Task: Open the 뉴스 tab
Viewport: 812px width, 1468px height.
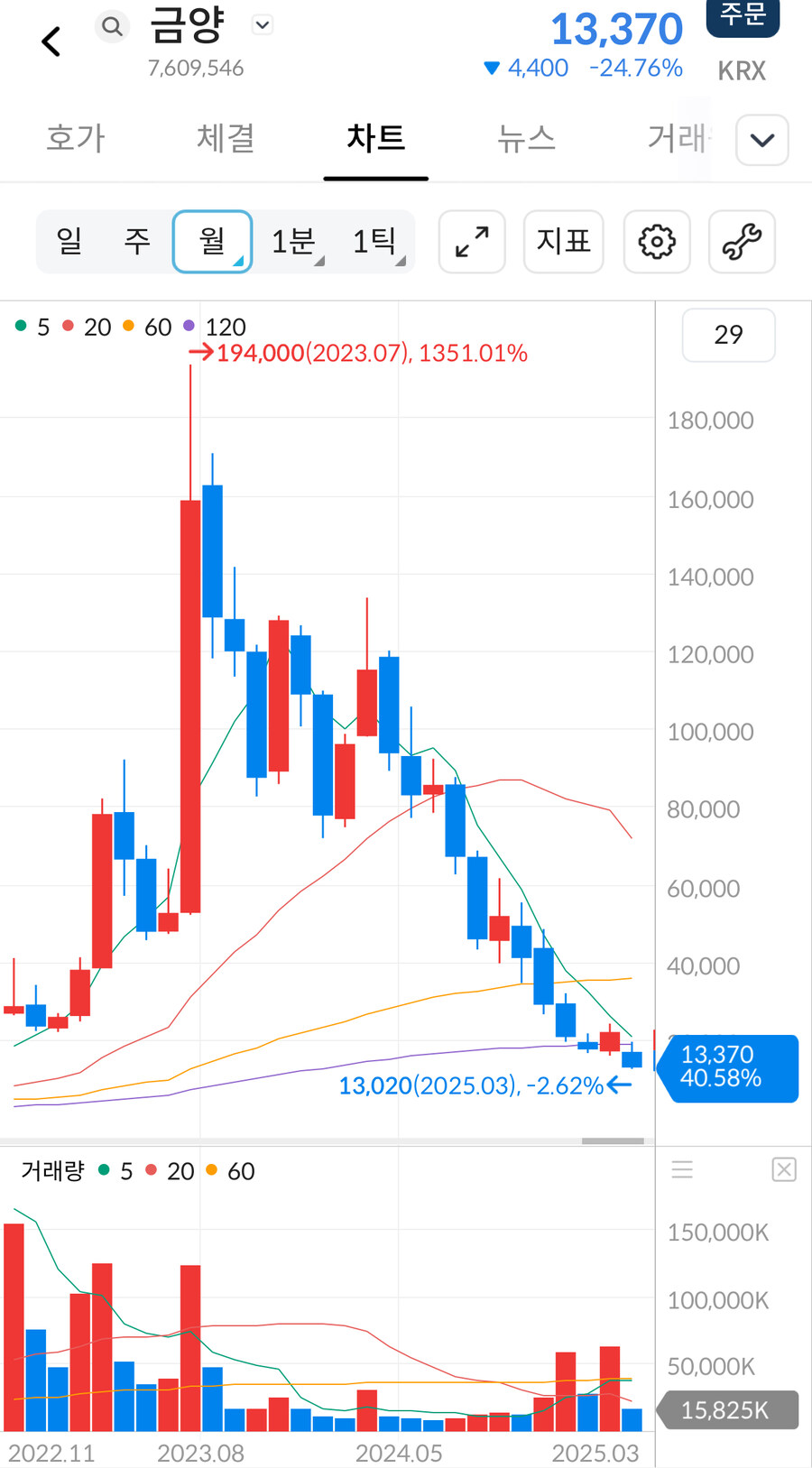Action: [x=526, y=138]
